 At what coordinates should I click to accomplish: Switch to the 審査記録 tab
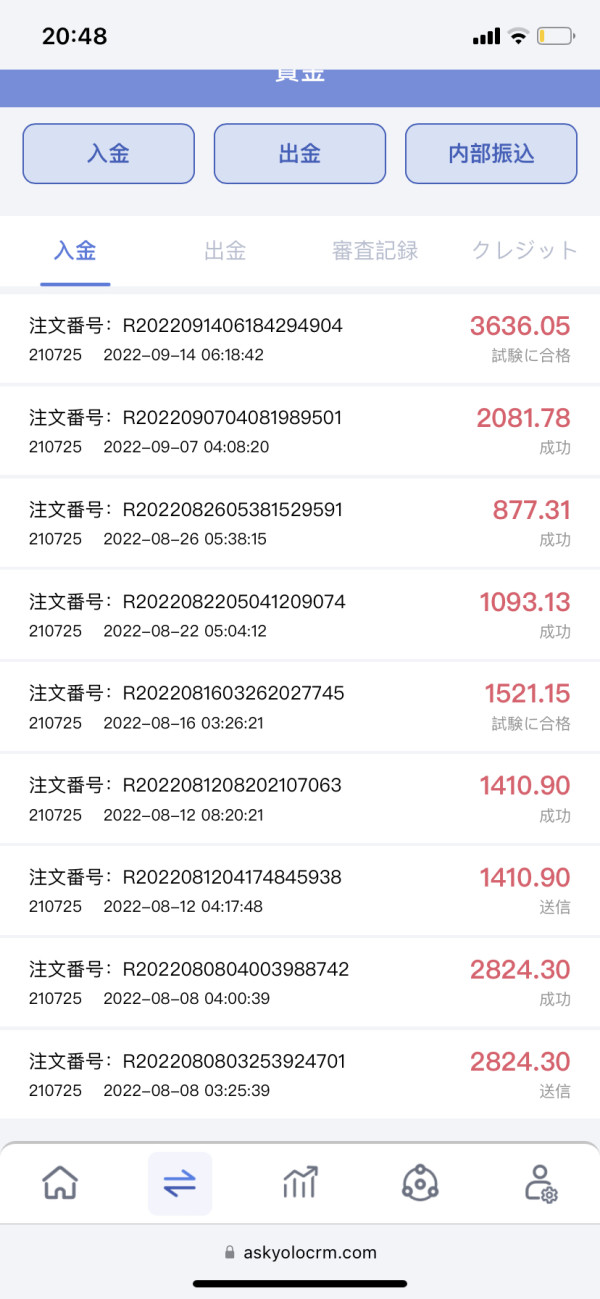point(375,250)
